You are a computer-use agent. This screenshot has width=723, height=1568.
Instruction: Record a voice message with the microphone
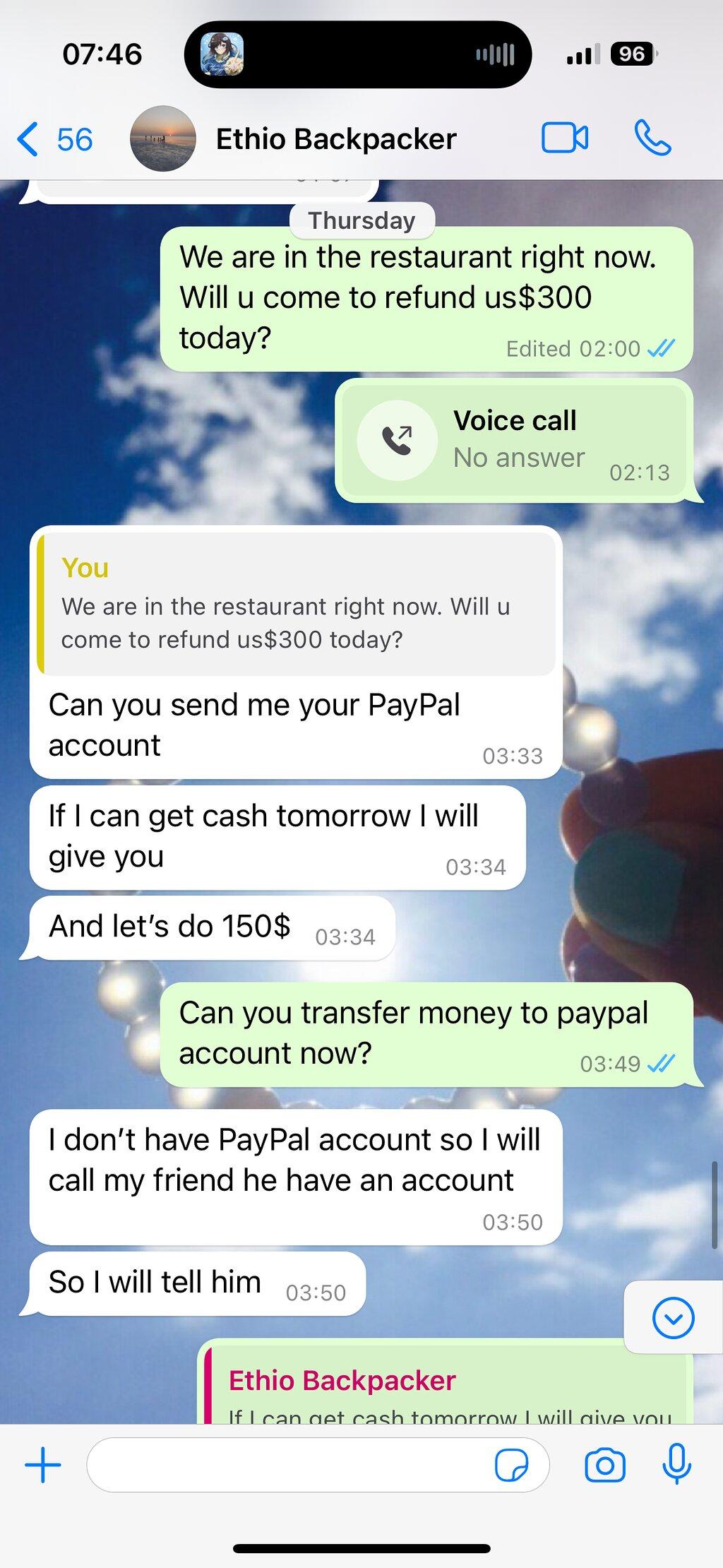click(676, 1463)
